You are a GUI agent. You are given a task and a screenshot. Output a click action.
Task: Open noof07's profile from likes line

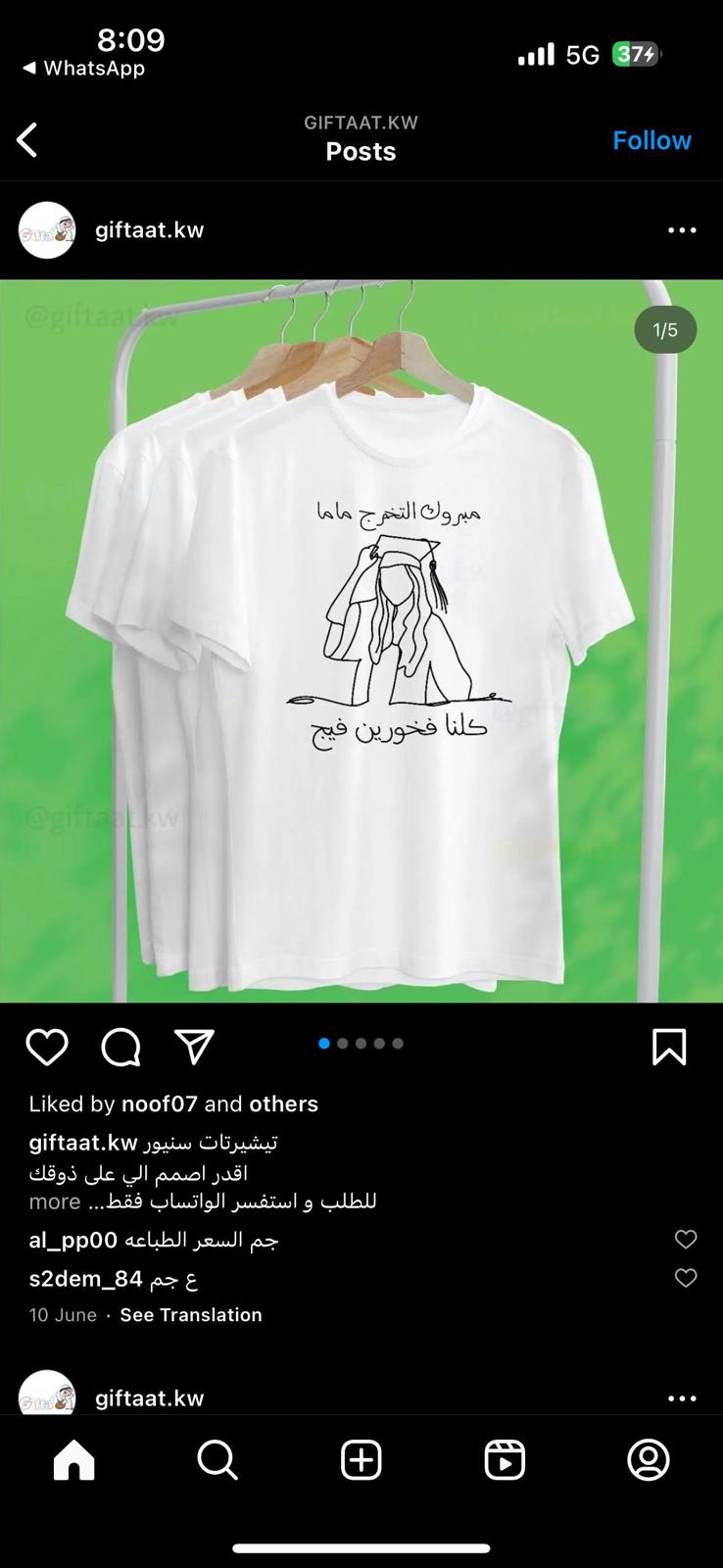coord(160,1103)
